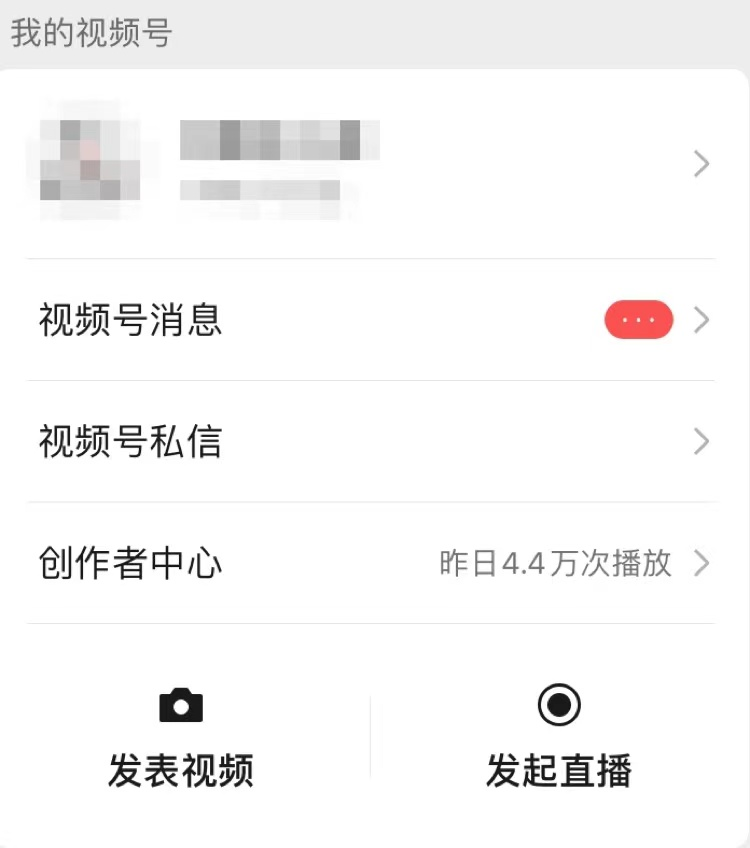This screenshot has height=848, width=750.
Task: Open the red unread message badge on 视频号消息
Action: (638, 320)
